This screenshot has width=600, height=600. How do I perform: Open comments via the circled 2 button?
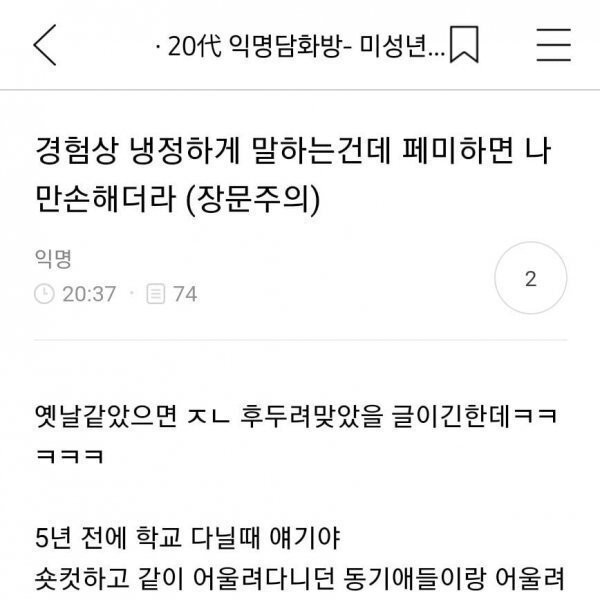pos(531,279)
